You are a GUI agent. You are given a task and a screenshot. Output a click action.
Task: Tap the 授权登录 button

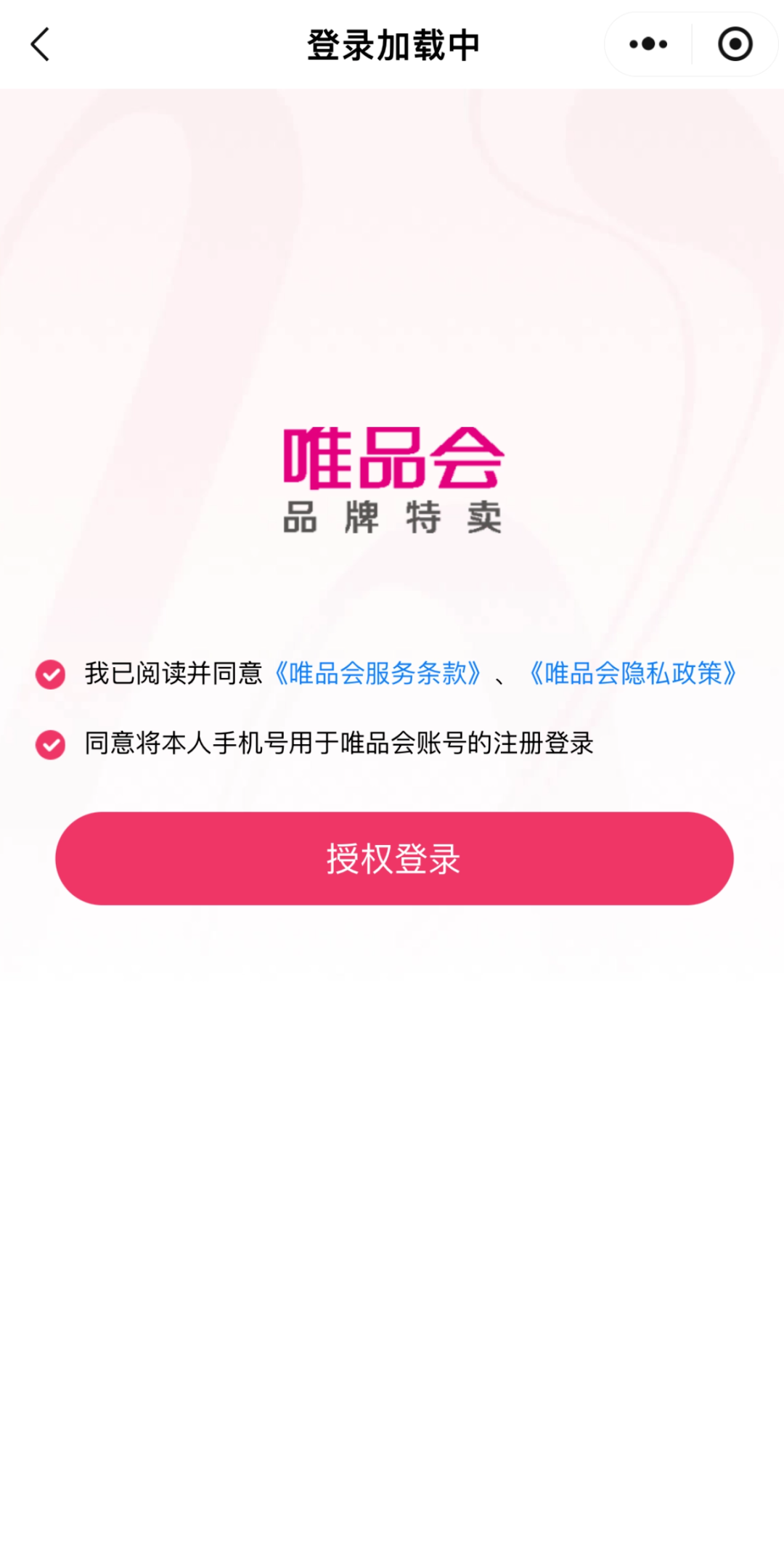[394, 858]
